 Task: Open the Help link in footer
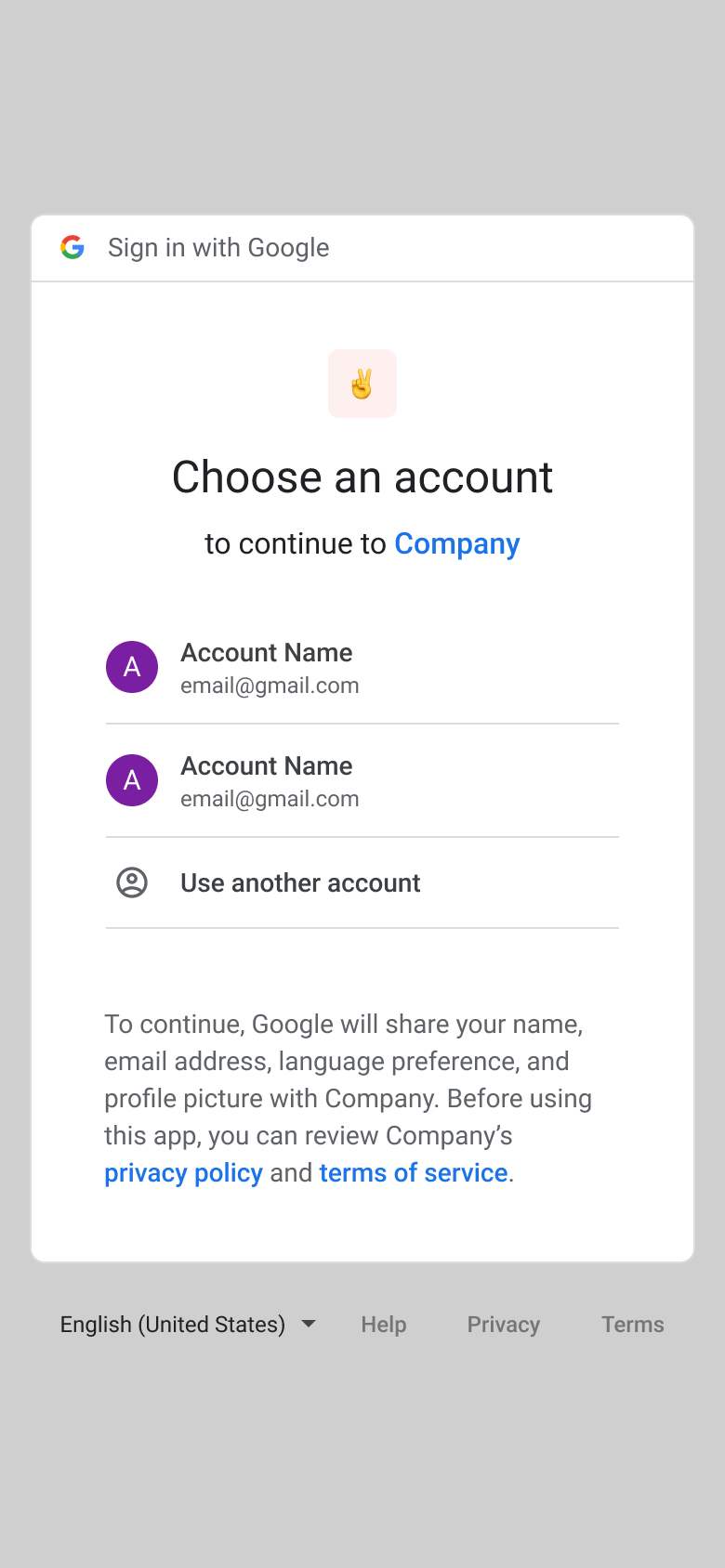pyautogui.click(x=384, y=1325)
